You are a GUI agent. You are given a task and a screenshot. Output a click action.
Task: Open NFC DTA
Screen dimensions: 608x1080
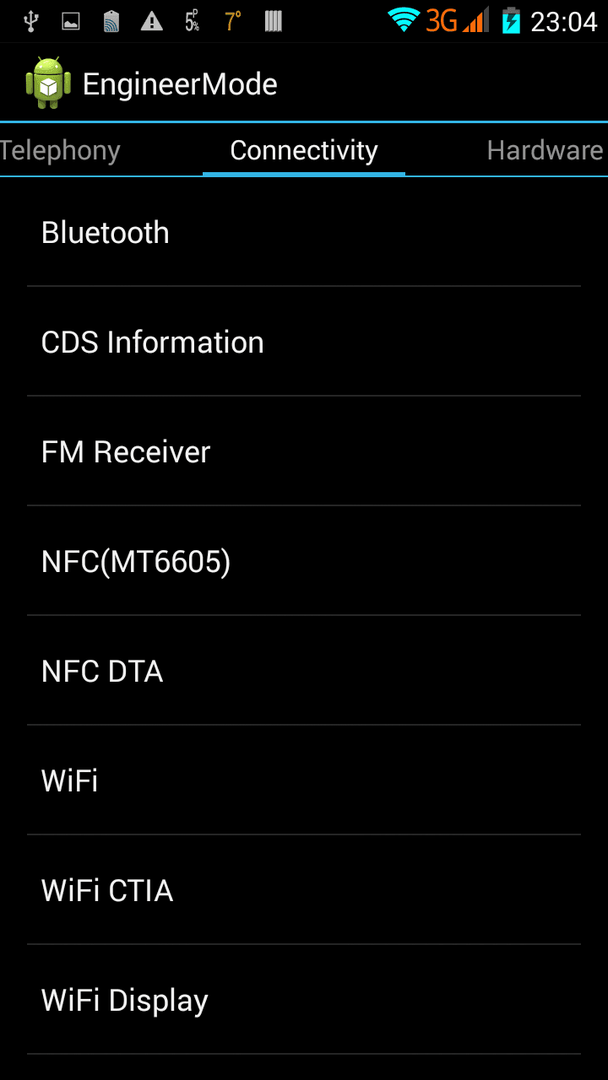click(304, 670)
